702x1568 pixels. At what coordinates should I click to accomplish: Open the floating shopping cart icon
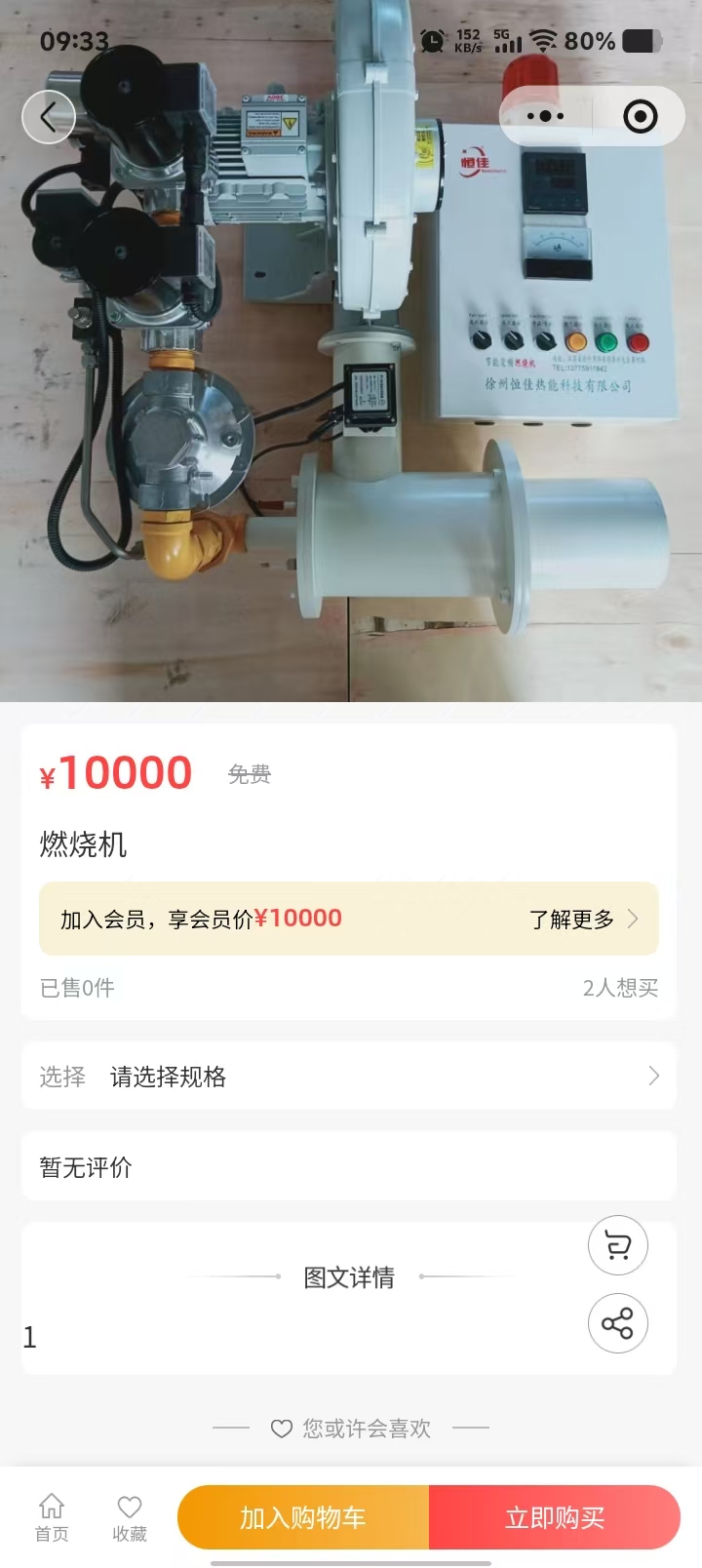tap(618, 1245)
